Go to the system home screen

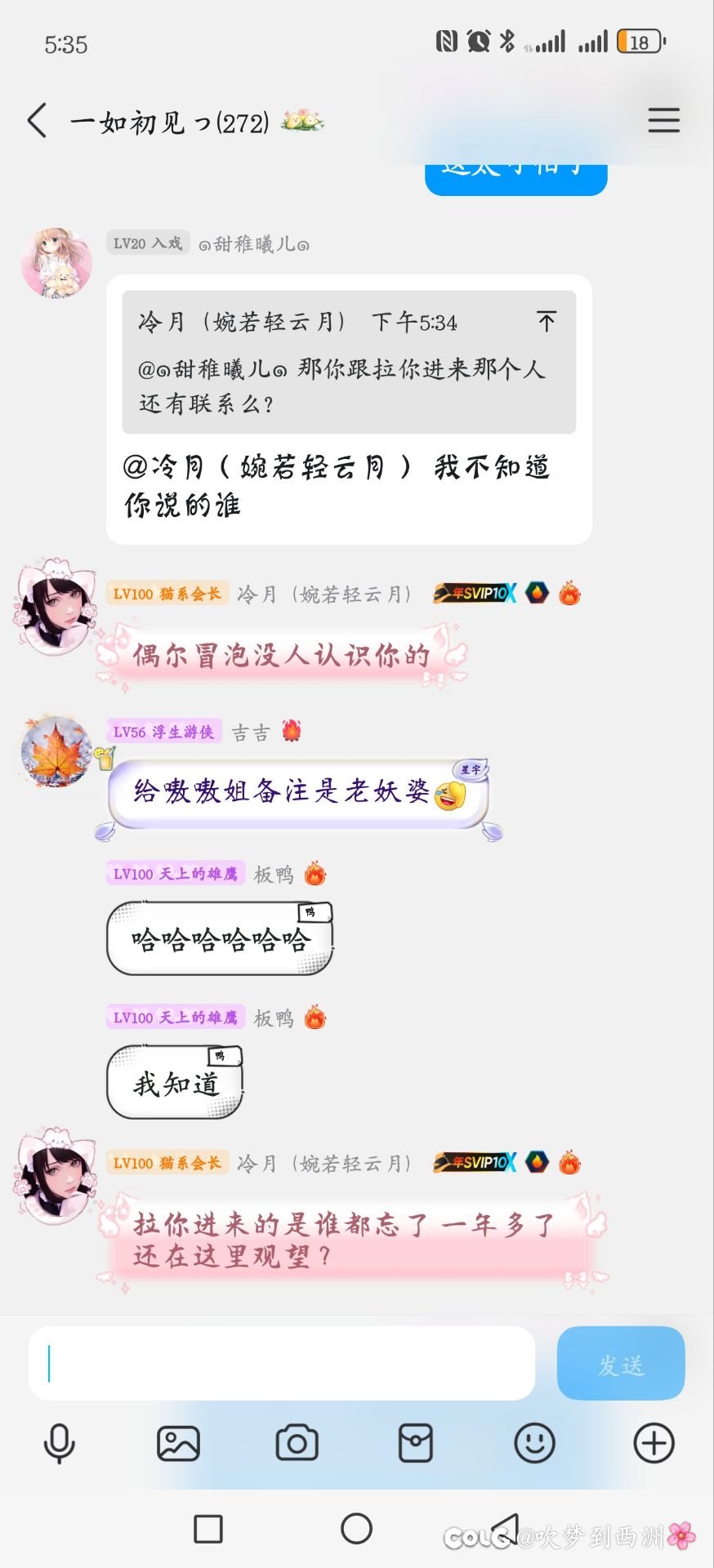coord(356,1528)
